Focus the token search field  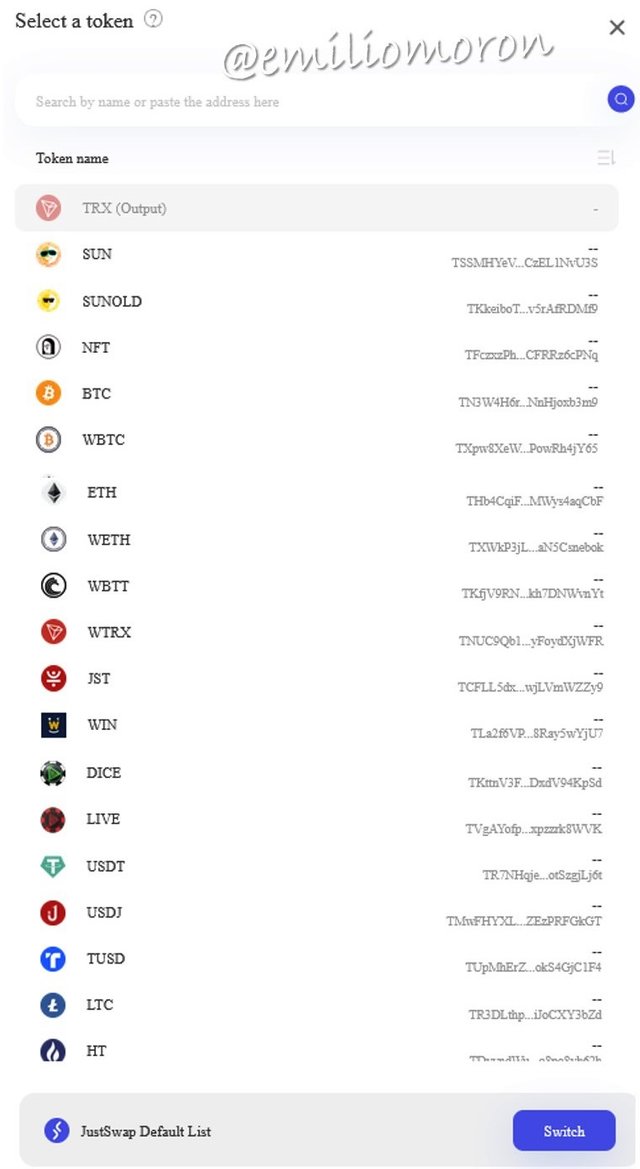pyautogui.click(x=310, y=101)
